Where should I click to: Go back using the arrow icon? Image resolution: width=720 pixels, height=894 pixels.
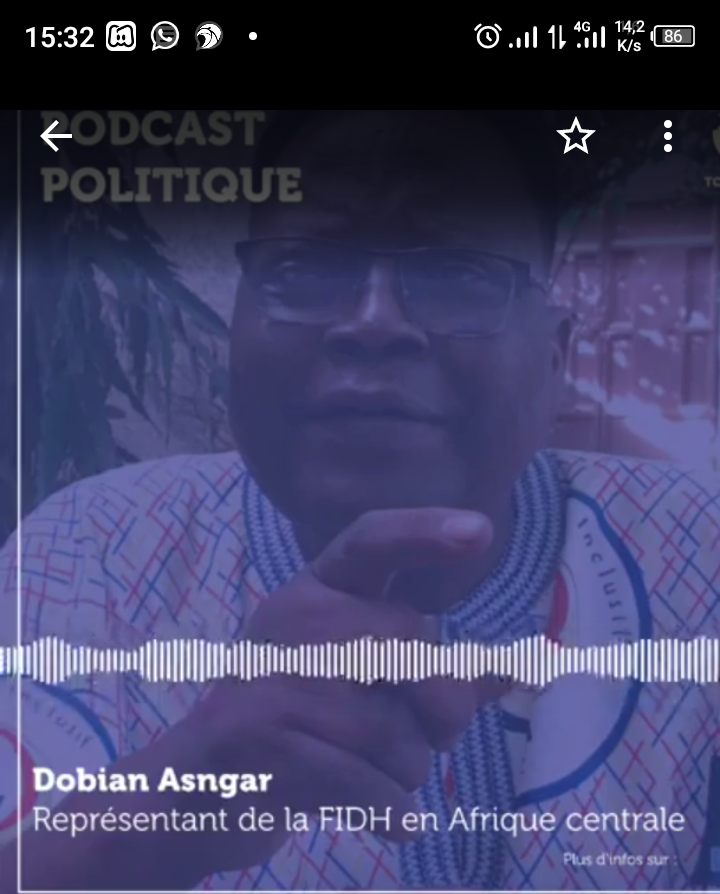56,137
